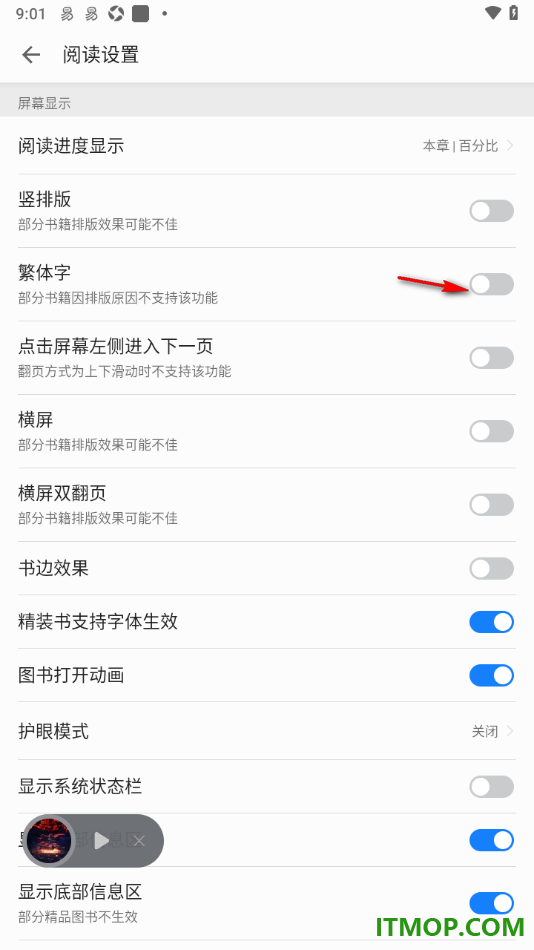Go back from 阅读设置
This screenshot has height=950, width=534.
click(31, 55)
